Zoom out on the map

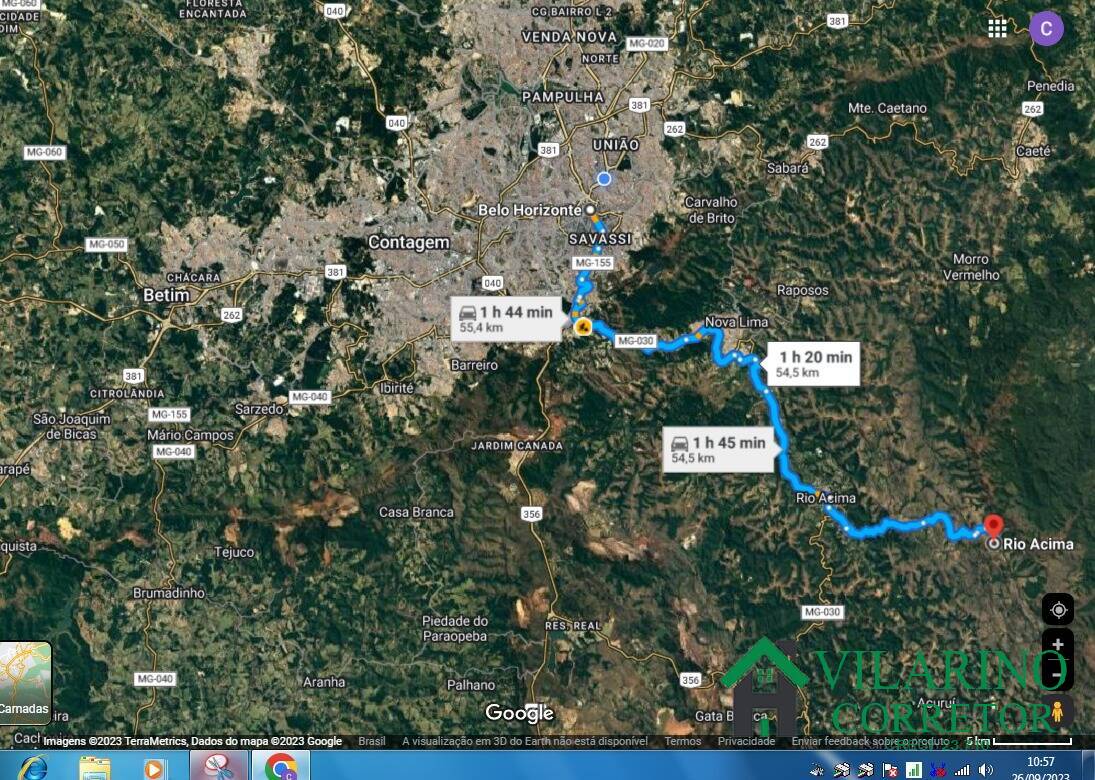click(x=1058, y=675)
